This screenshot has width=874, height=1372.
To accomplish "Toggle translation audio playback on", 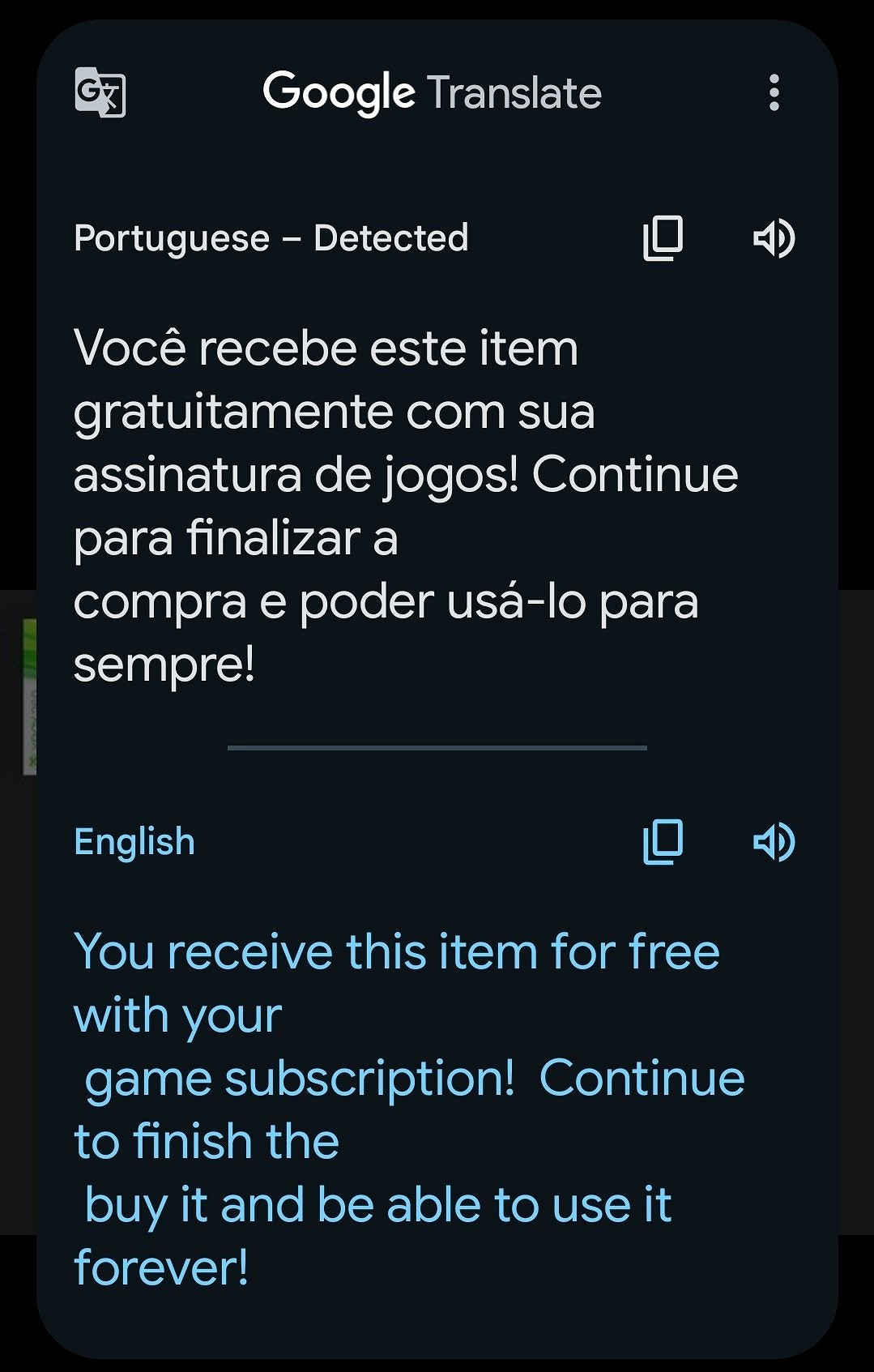I will pos(774,841).
